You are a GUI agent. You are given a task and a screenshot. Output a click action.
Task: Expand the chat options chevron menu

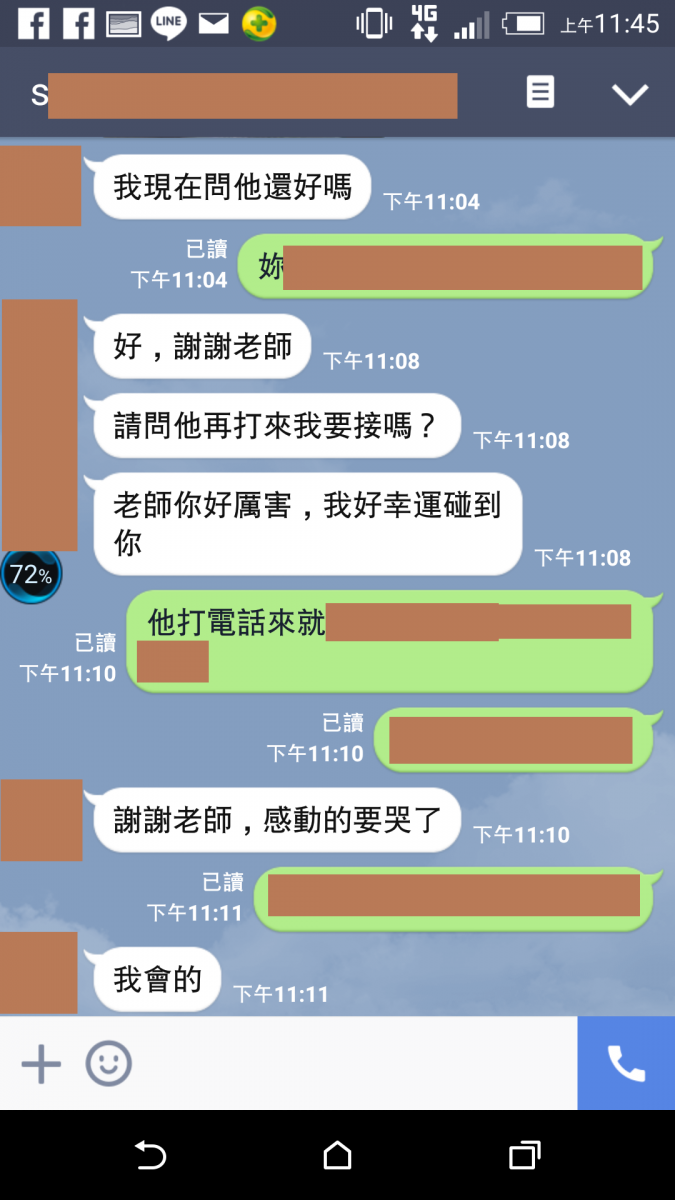click(630, 94)
